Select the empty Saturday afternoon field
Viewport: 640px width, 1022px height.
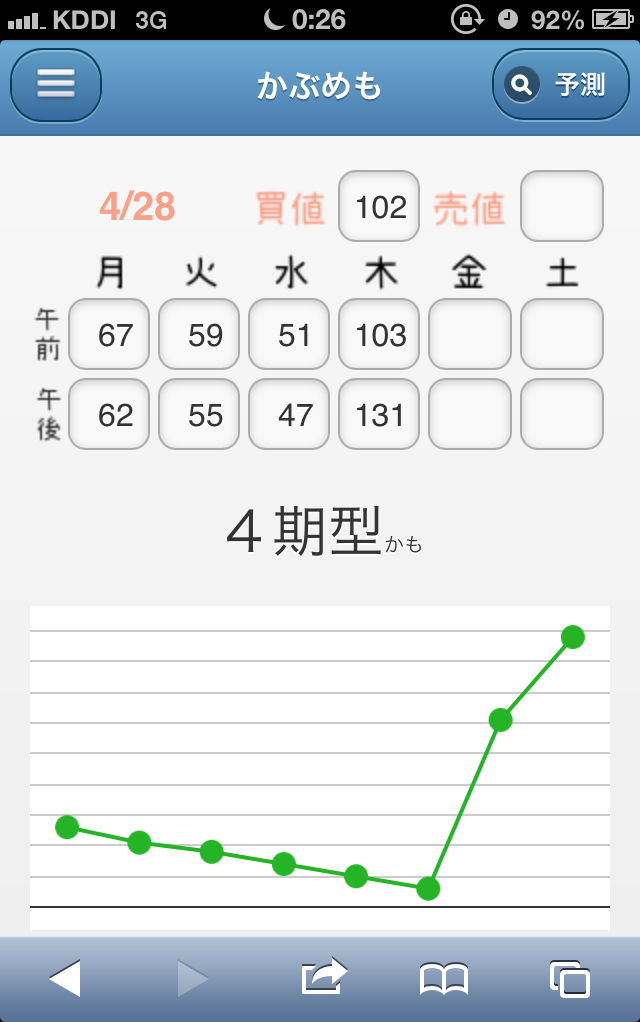pos(562,414)
